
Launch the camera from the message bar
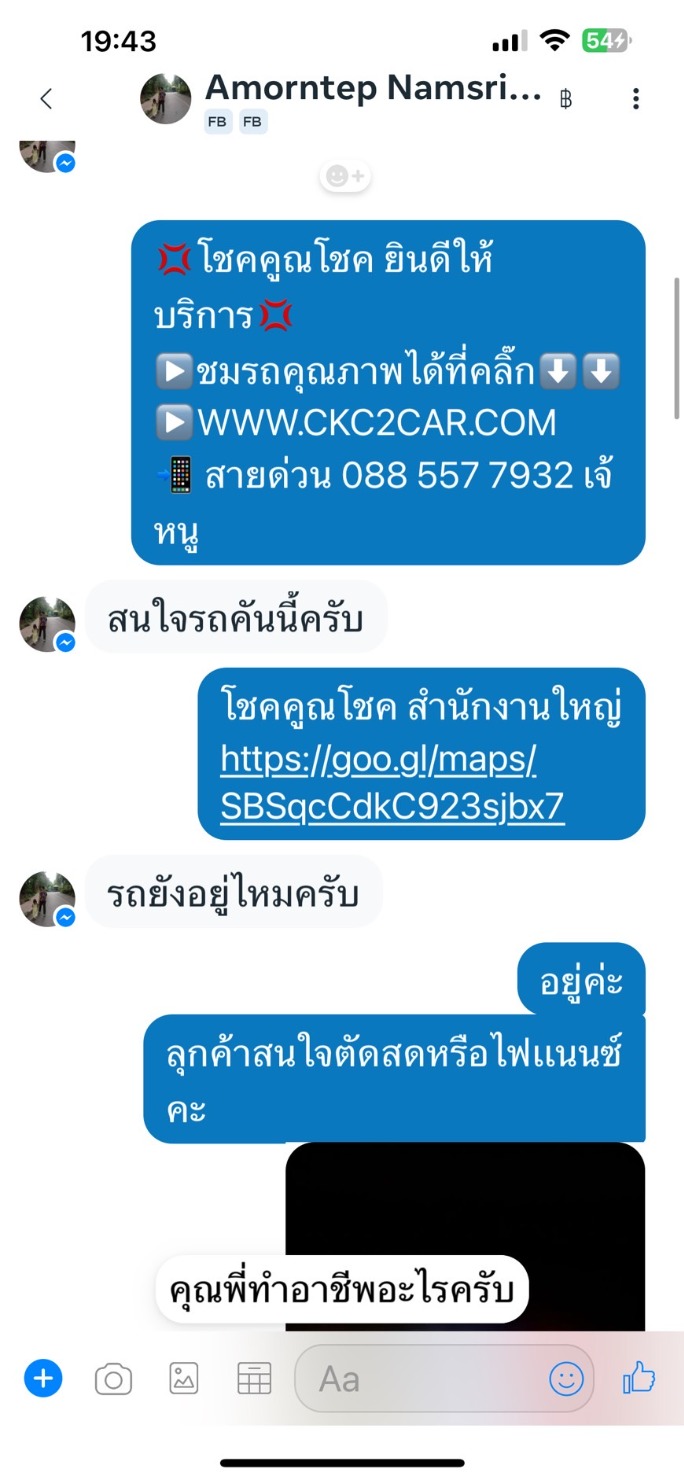[113, 1380]
